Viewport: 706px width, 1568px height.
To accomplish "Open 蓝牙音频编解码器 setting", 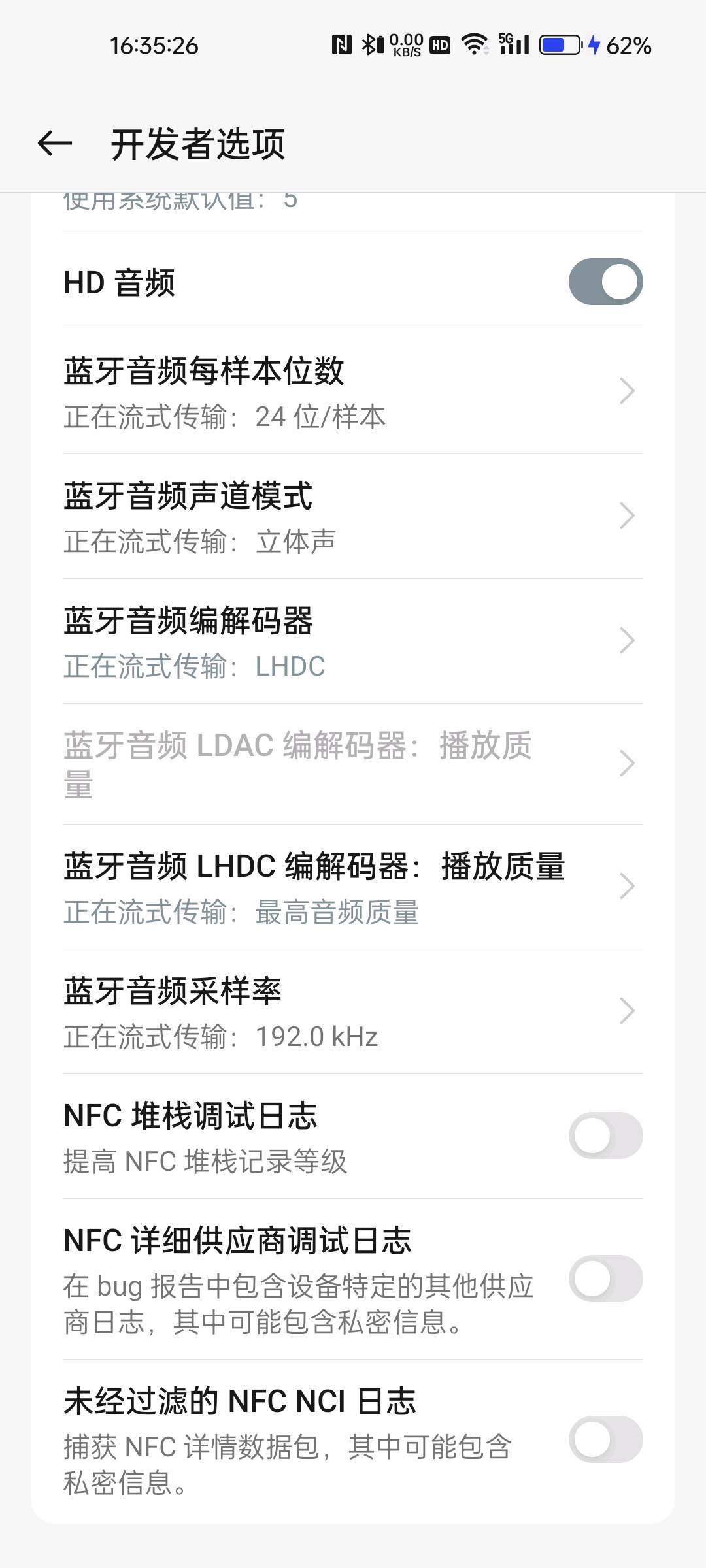I will click(353, 641).
